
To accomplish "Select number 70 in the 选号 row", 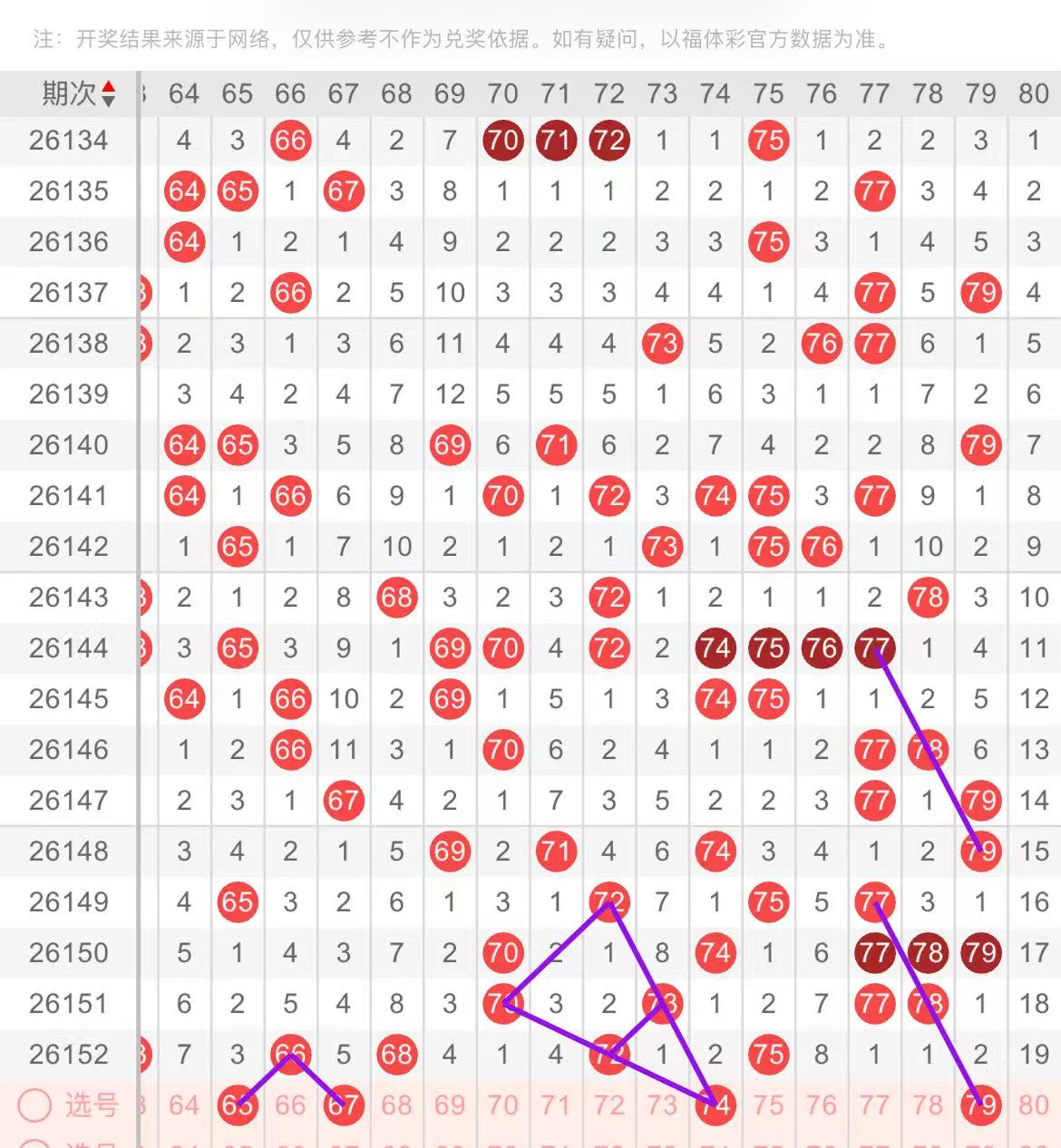I will (x=502, y=1105).
